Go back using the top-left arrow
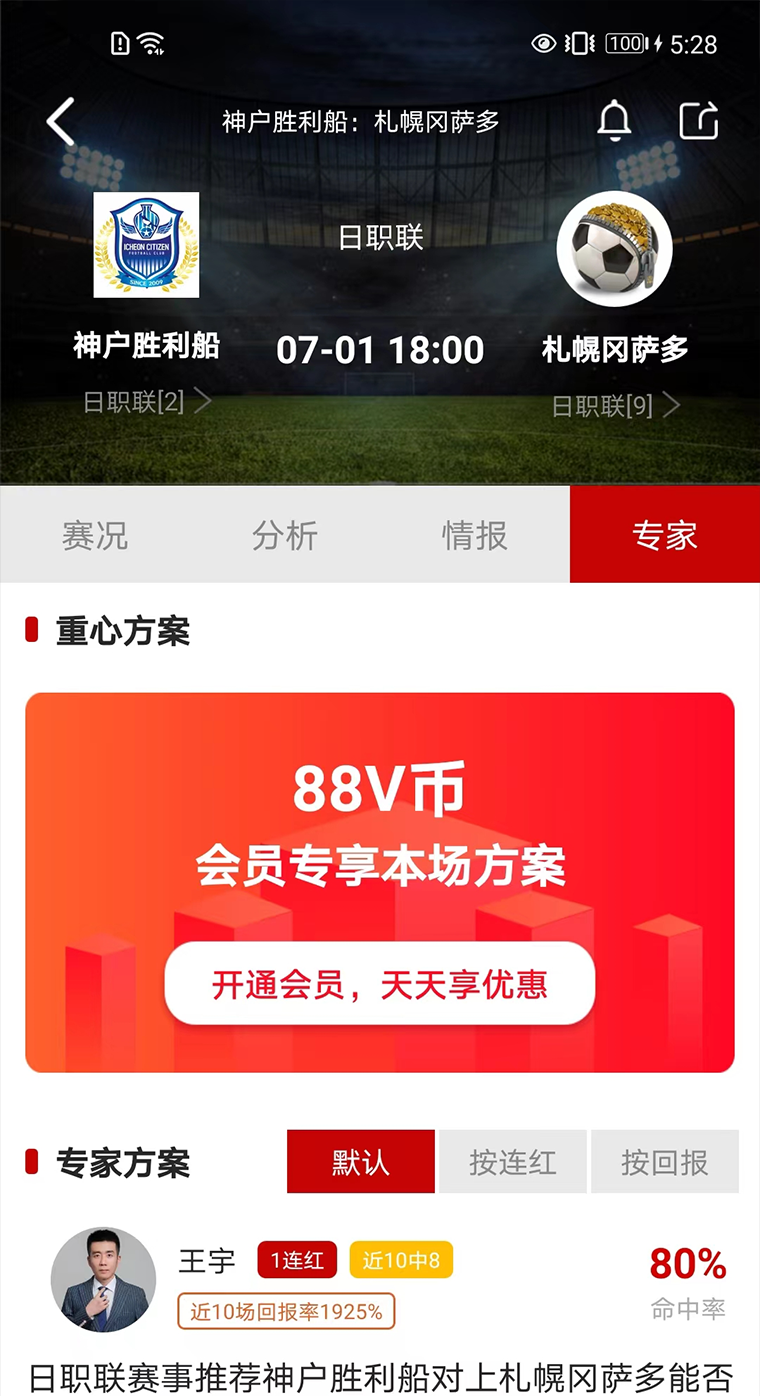The image size is (760, 1396). 60,123
